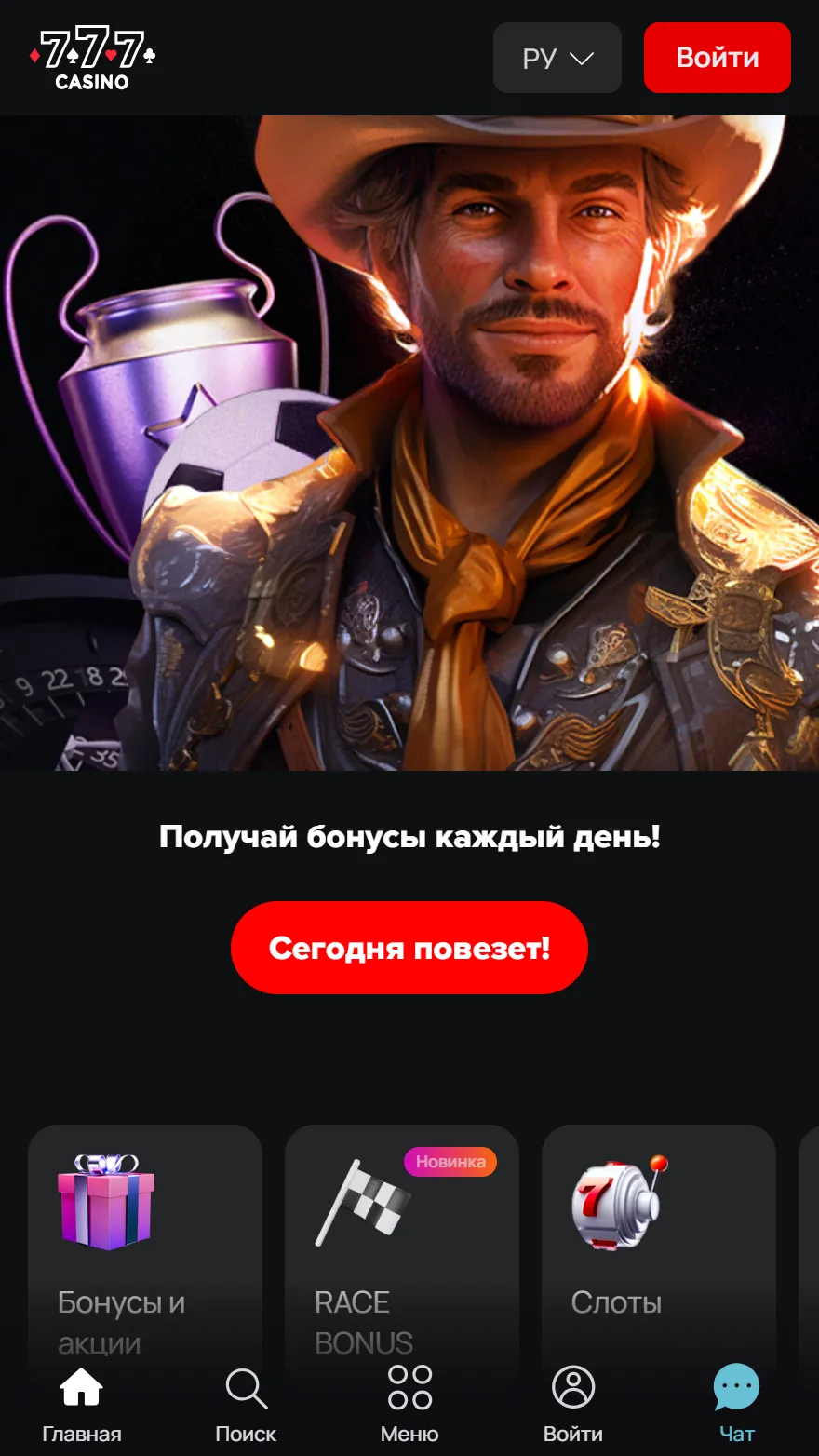Viewport: 819px width, 1456px height.
Task: Switch to the Главная tab
Action: click(x=82, y=1401)
